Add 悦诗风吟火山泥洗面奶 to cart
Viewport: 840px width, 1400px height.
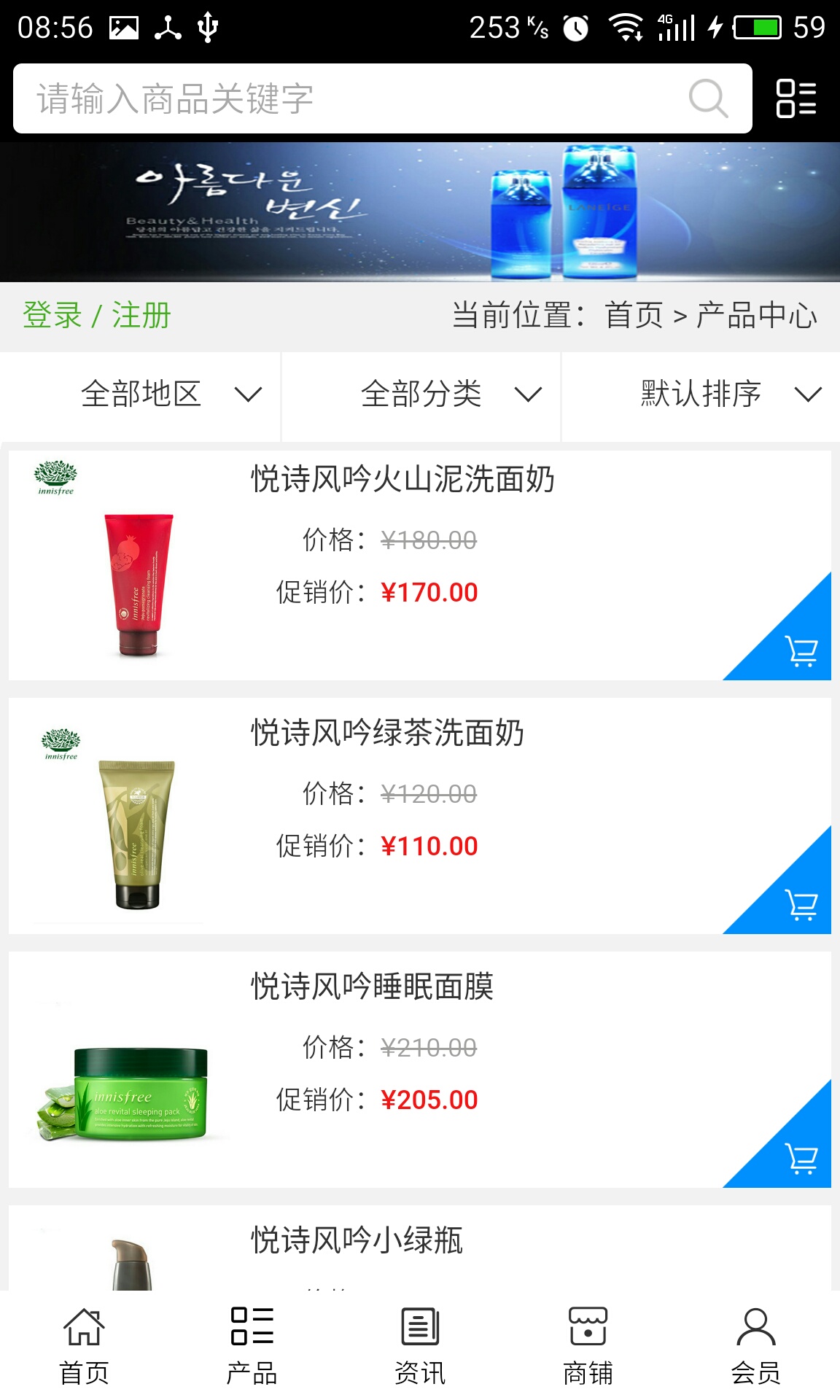799,650
